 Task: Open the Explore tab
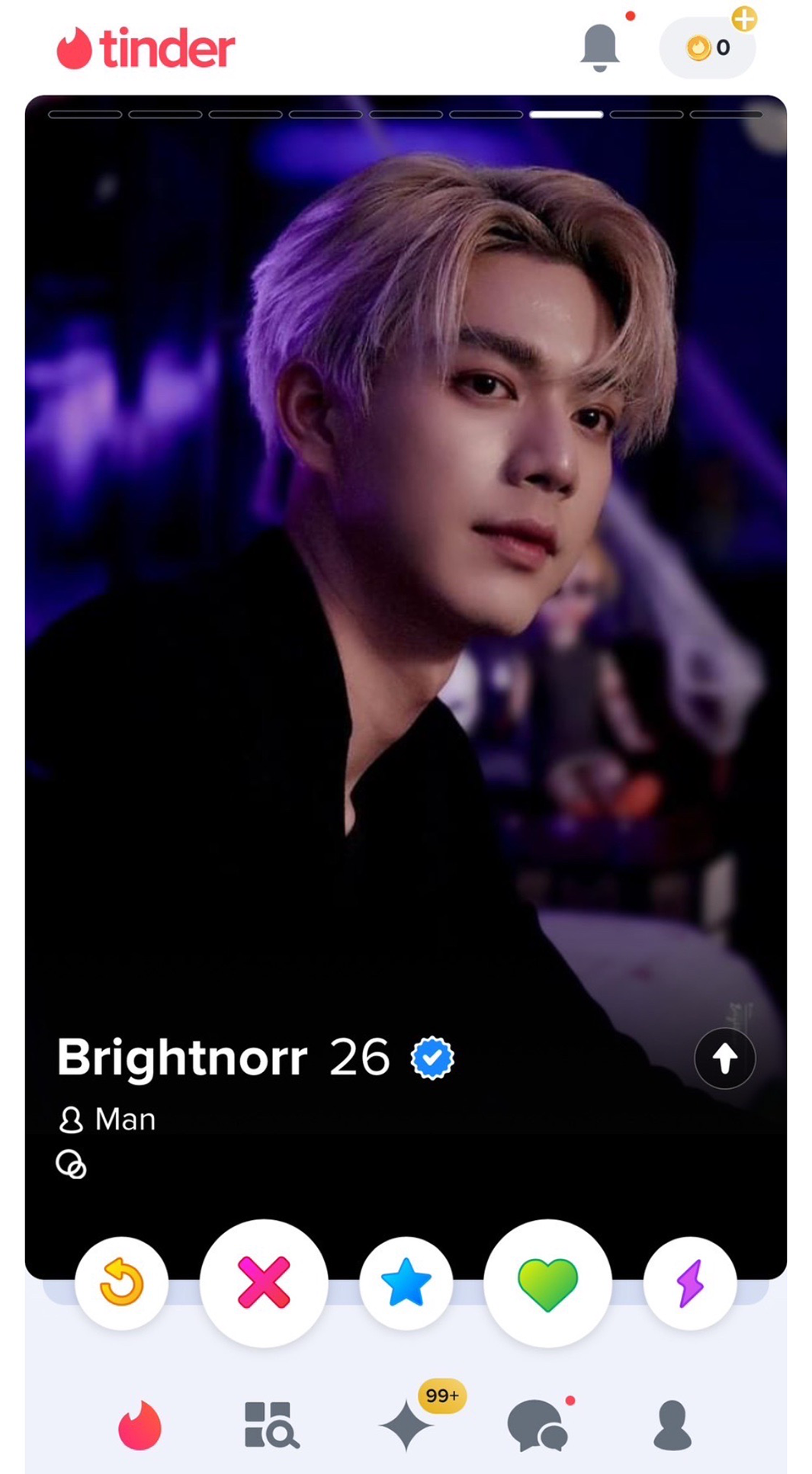[x=271, y=1424]
